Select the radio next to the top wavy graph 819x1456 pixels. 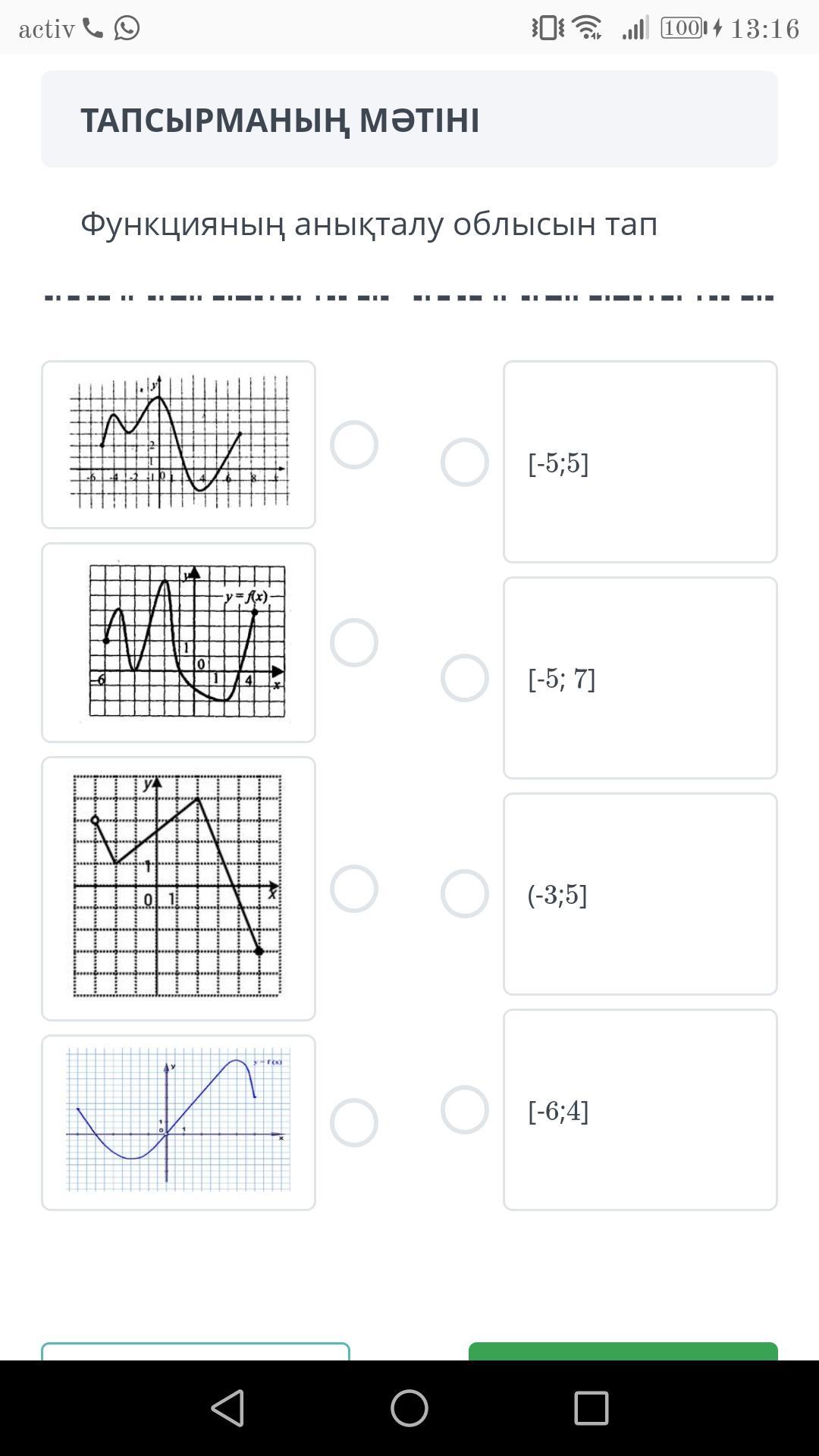(353, 444)
